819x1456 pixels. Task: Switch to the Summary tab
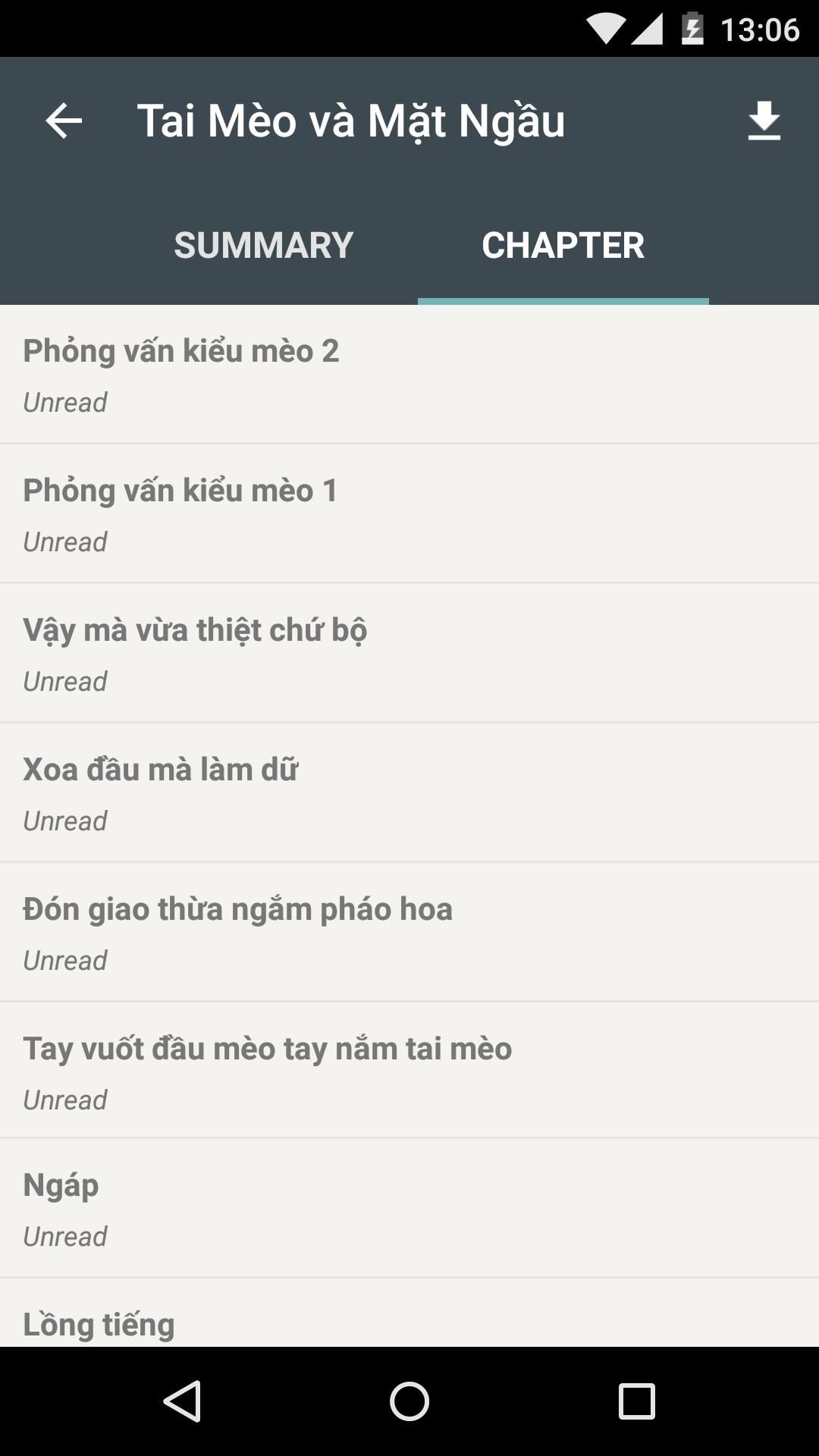(263, 245)
